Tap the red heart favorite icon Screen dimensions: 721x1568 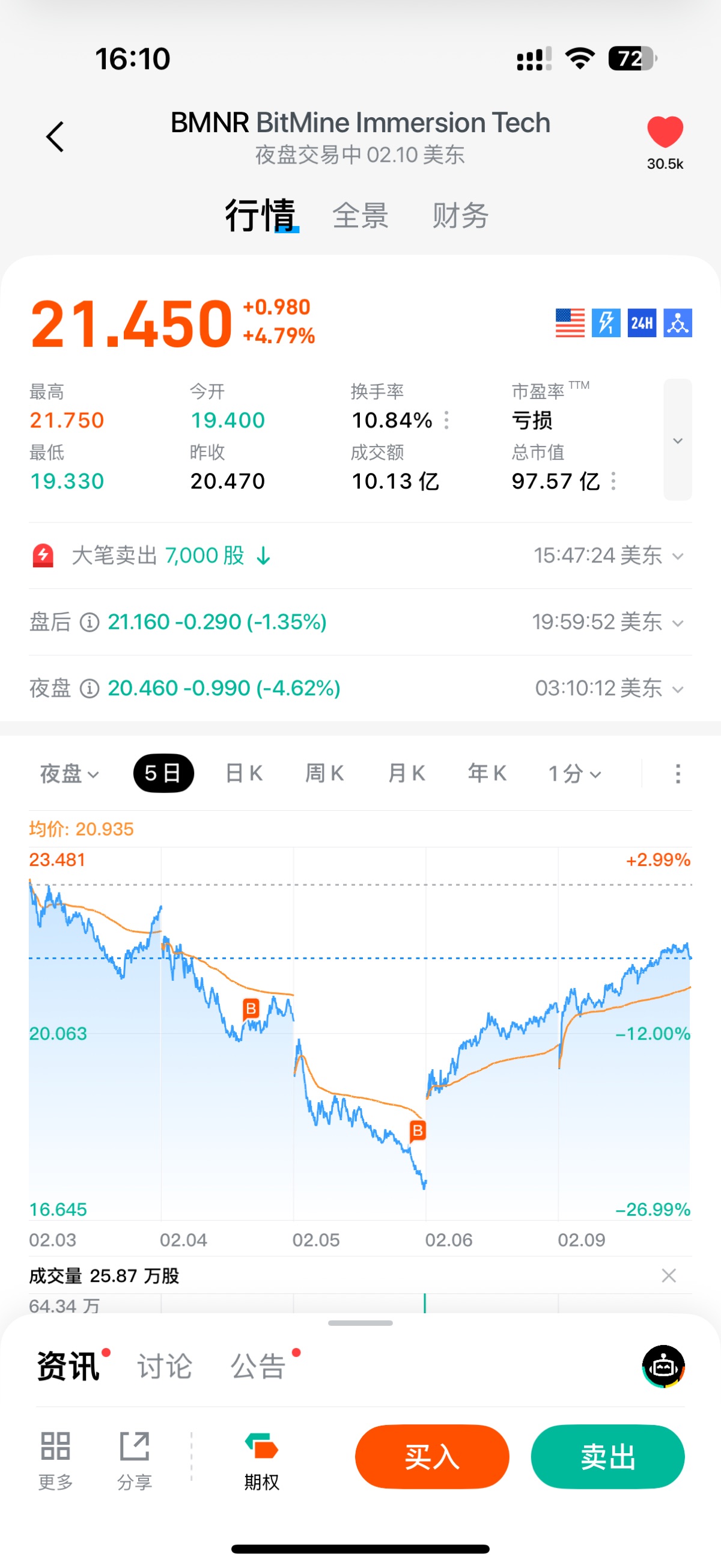[x=665, y=132]
